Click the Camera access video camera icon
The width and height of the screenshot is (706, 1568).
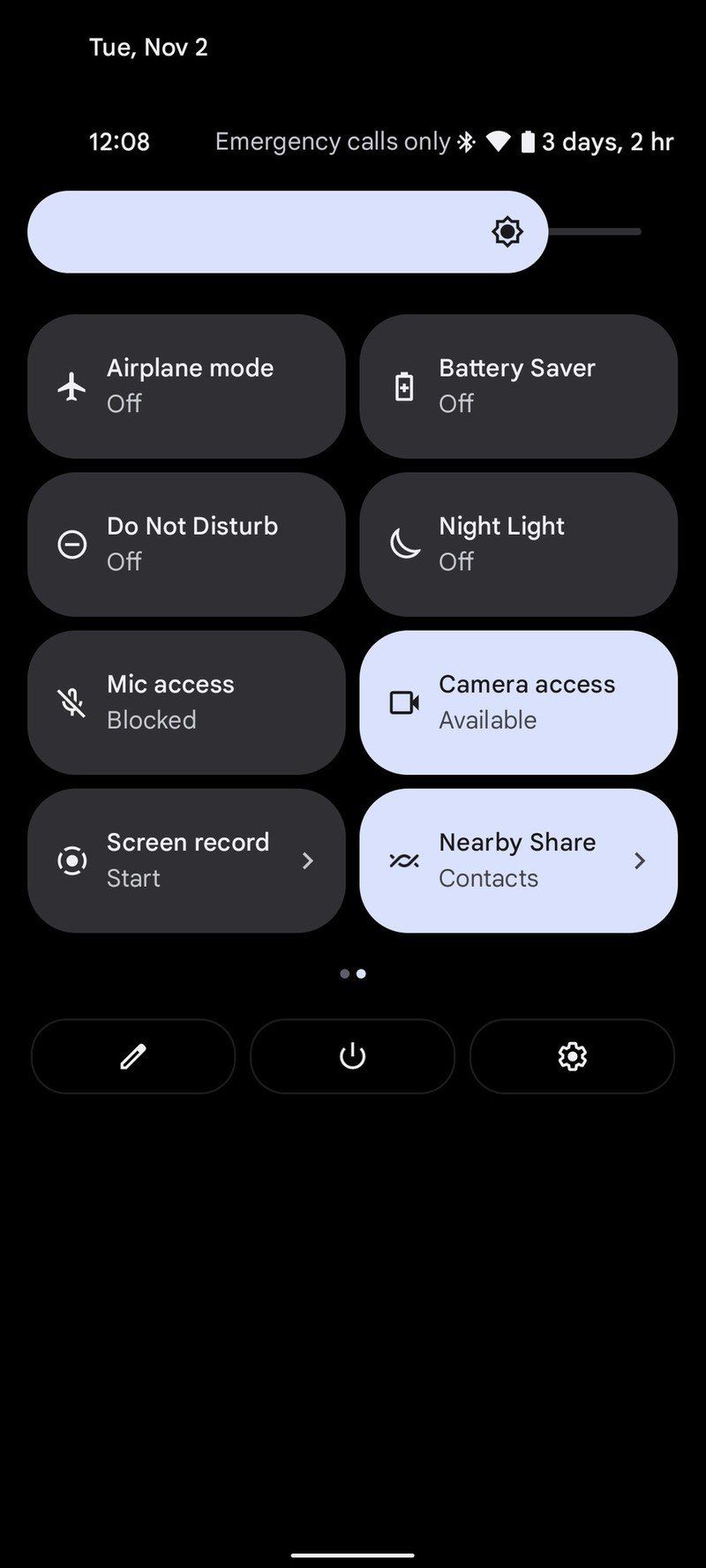[x=403, y=701]
